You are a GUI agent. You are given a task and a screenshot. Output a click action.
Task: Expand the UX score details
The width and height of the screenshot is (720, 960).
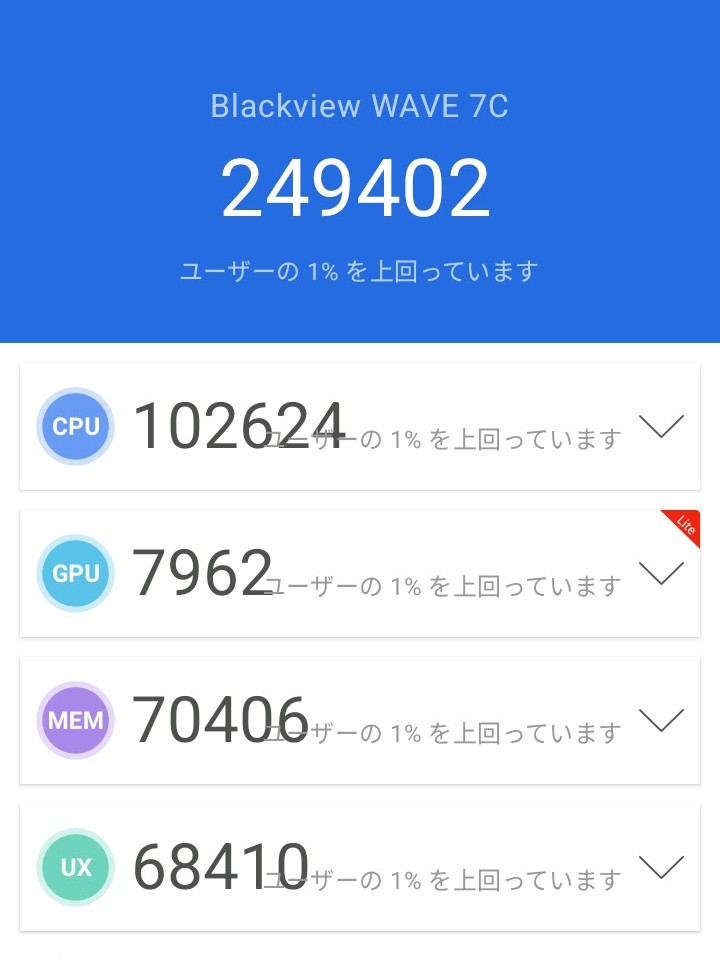click(661, 867)
